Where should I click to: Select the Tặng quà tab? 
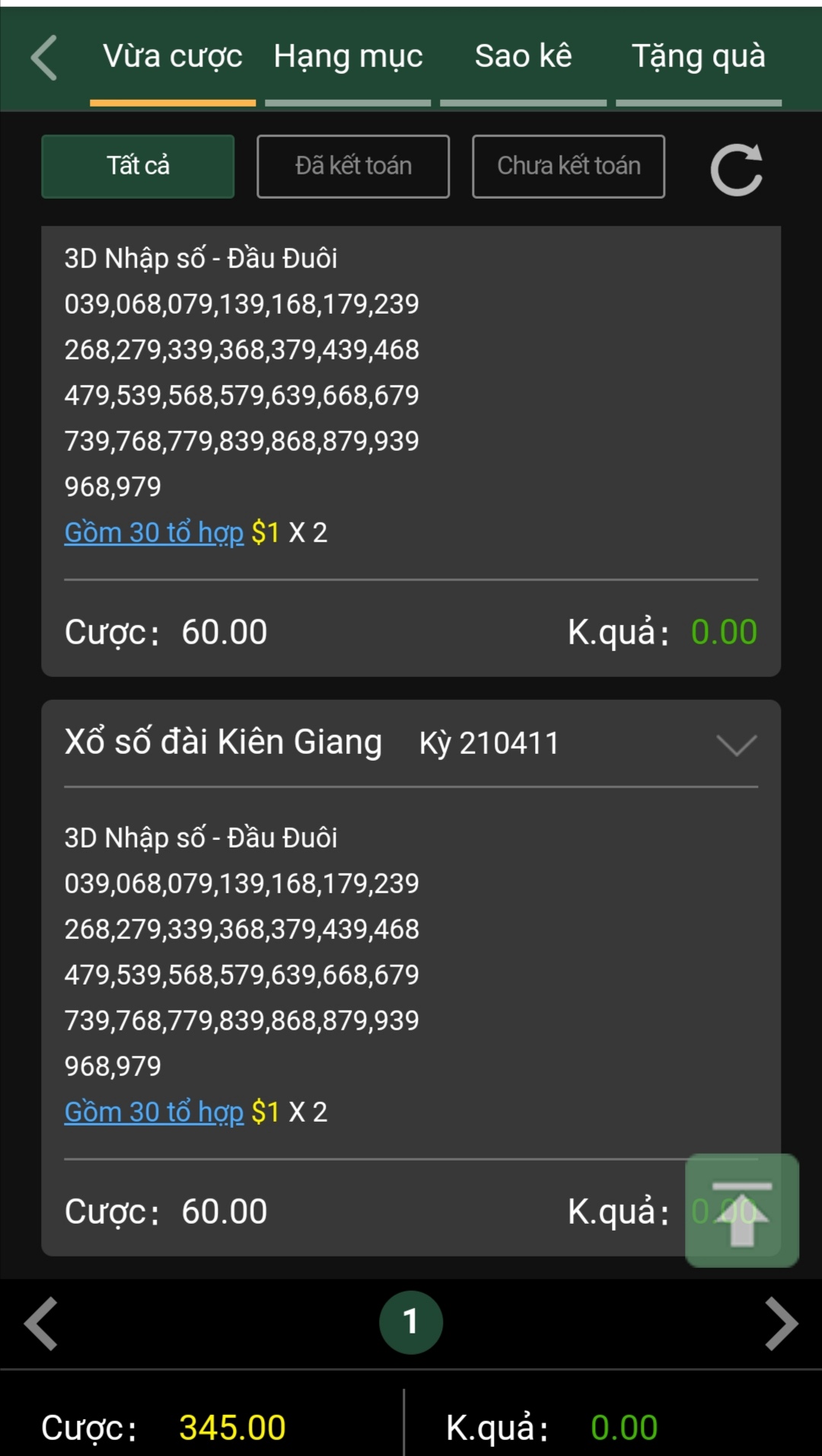698,57
